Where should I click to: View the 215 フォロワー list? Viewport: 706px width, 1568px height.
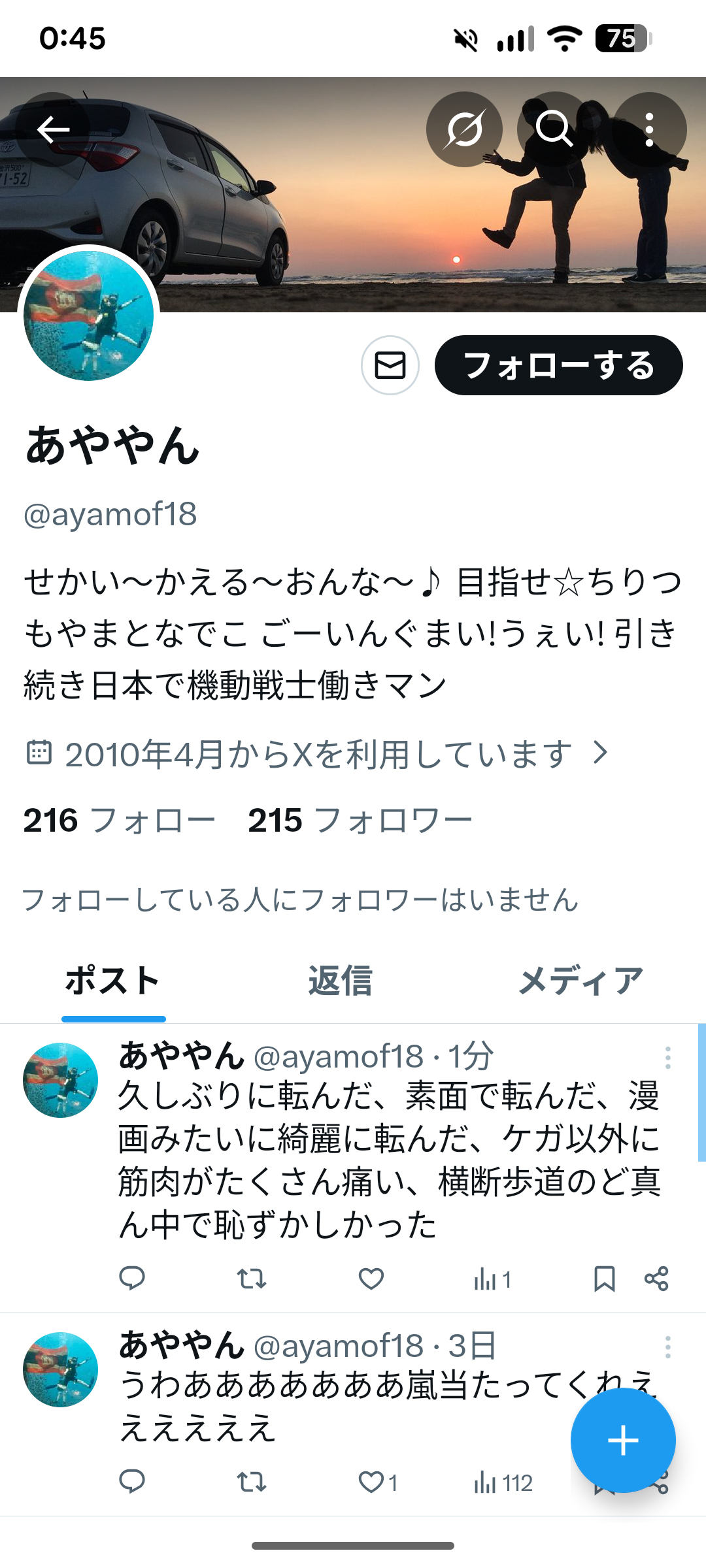pyautogui.click(x=360, y=821)
